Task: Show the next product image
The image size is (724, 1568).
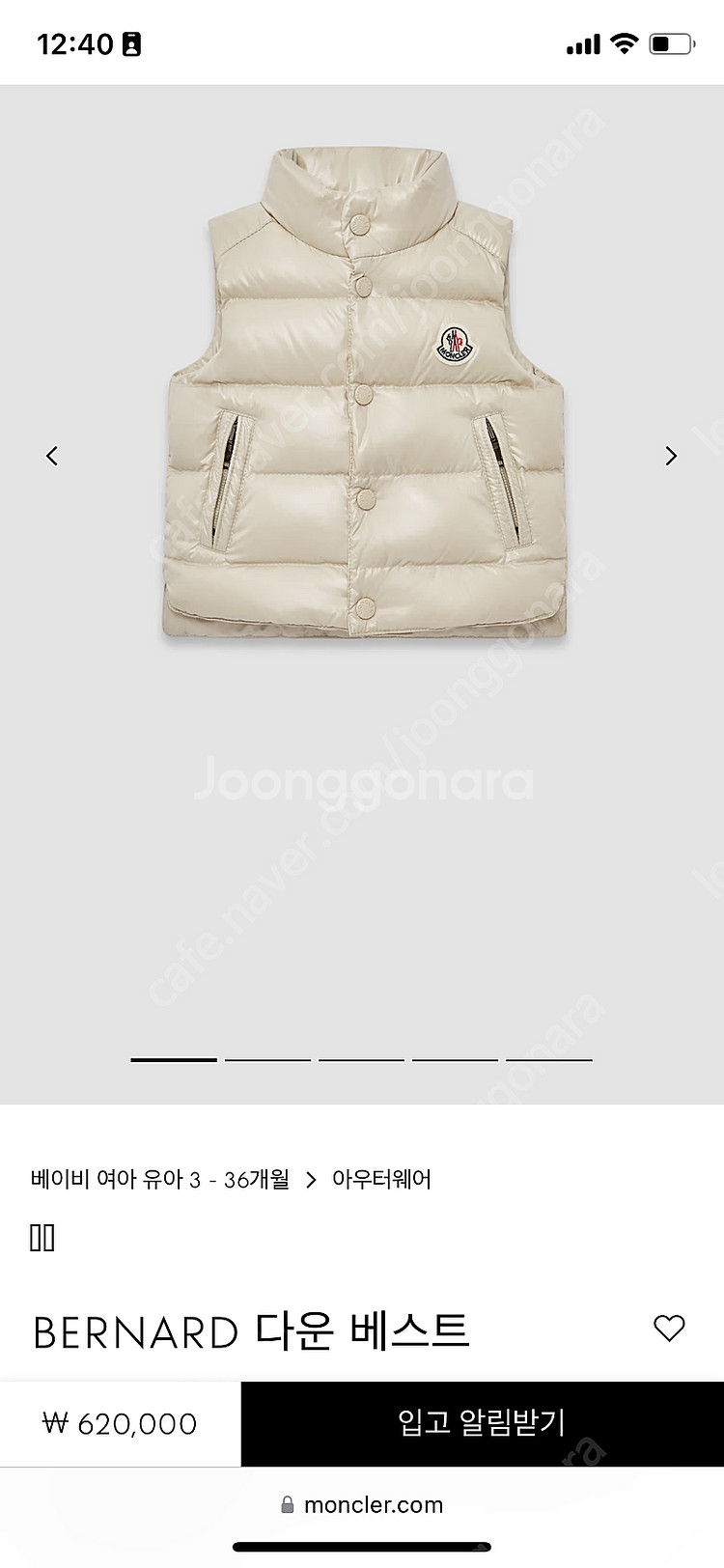Action: point(671,456)
